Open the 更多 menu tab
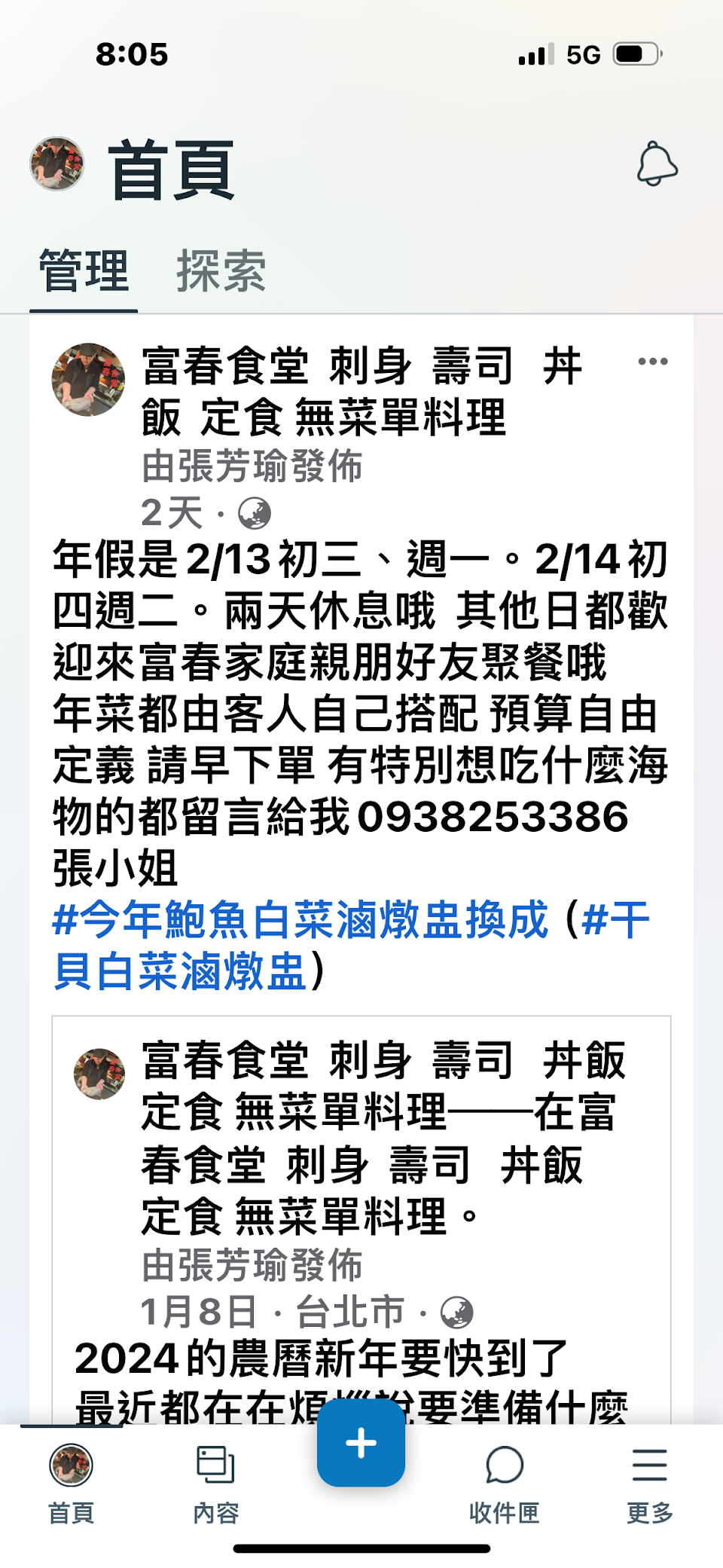This screenshot has width=723, height=1568. coord(649,1481)
